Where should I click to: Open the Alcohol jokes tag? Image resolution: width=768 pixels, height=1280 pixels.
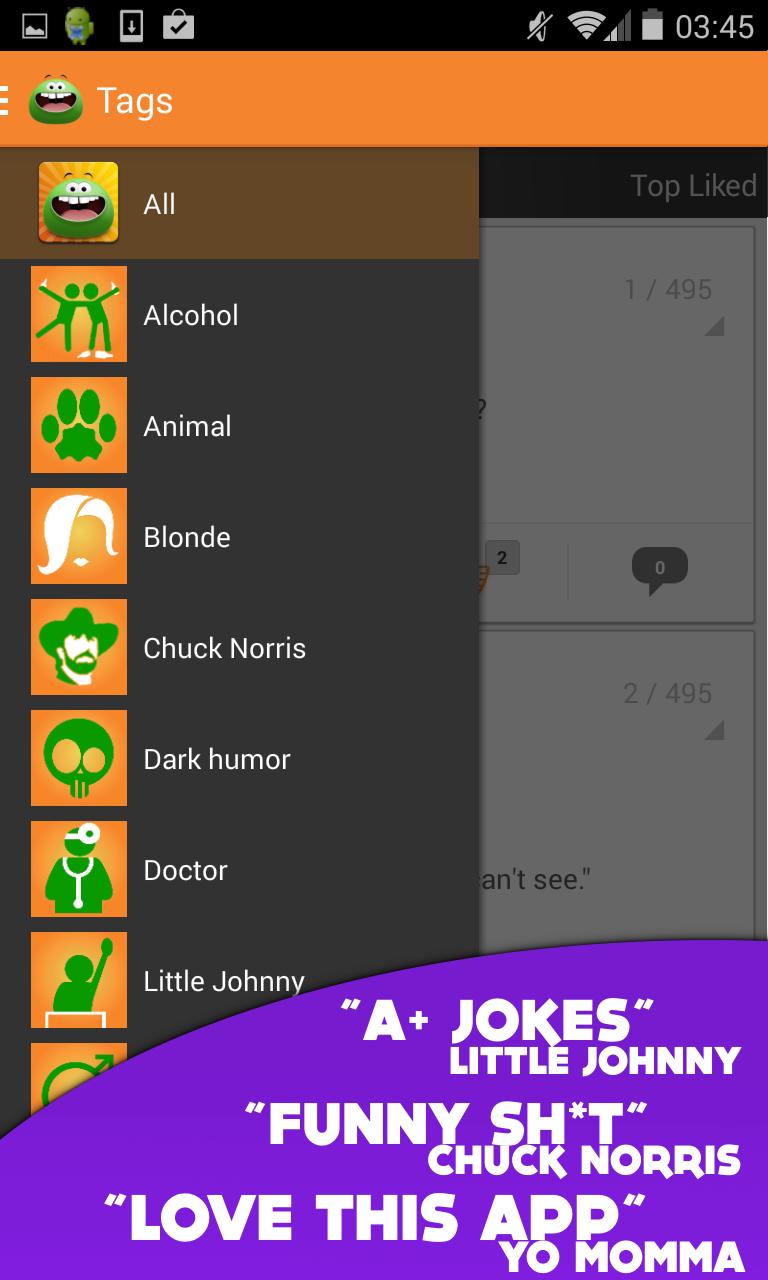point(238,315)
